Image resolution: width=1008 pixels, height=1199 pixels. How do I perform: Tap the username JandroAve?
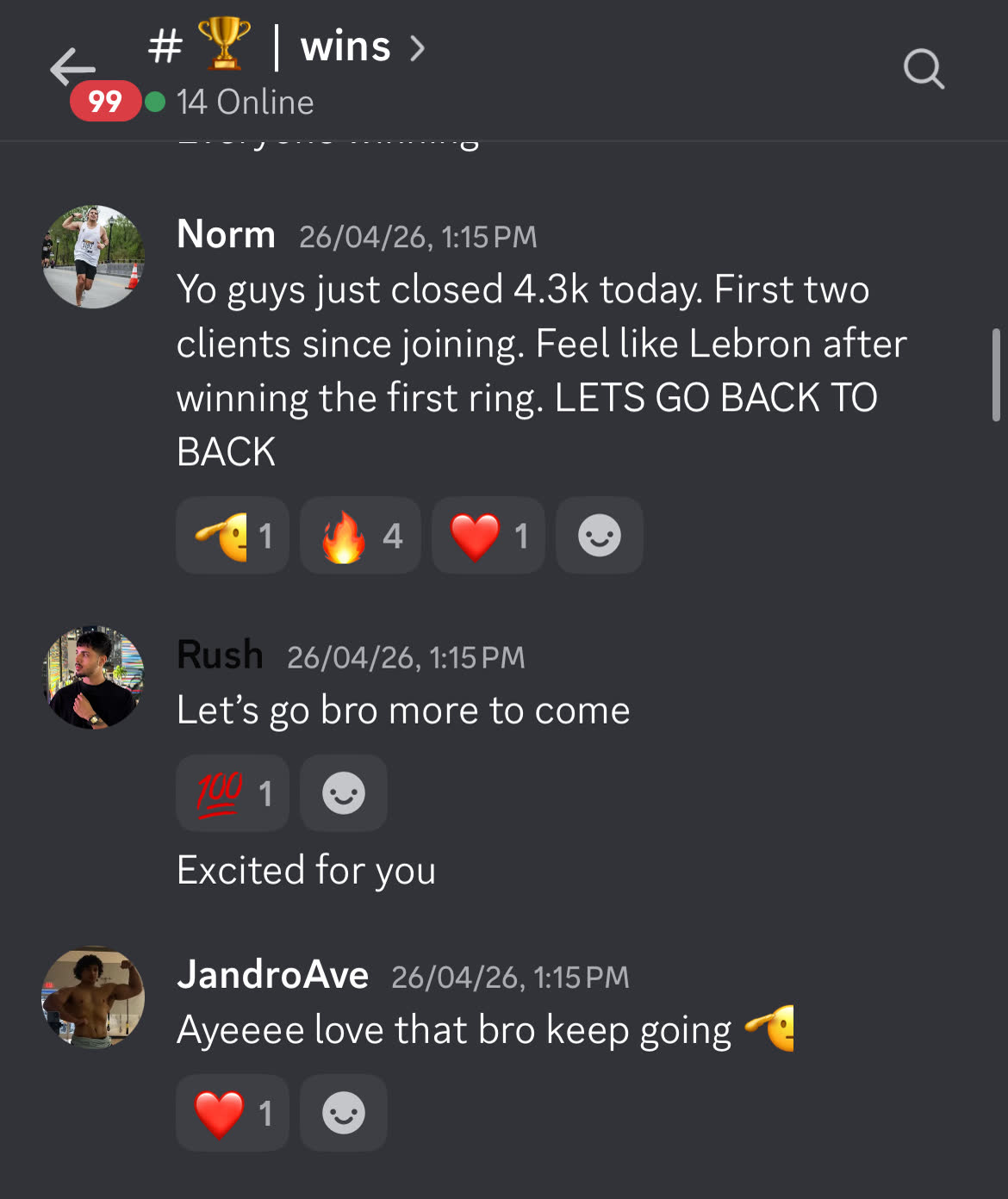(x=272, y=975)
